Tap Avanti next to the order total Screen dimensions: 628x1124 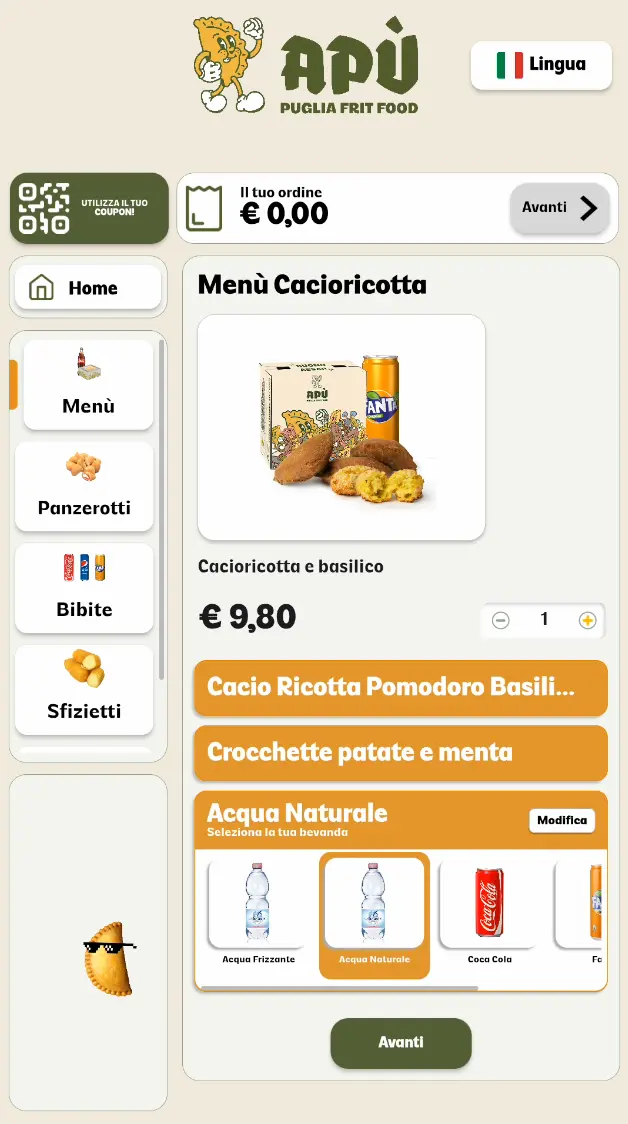559,208
